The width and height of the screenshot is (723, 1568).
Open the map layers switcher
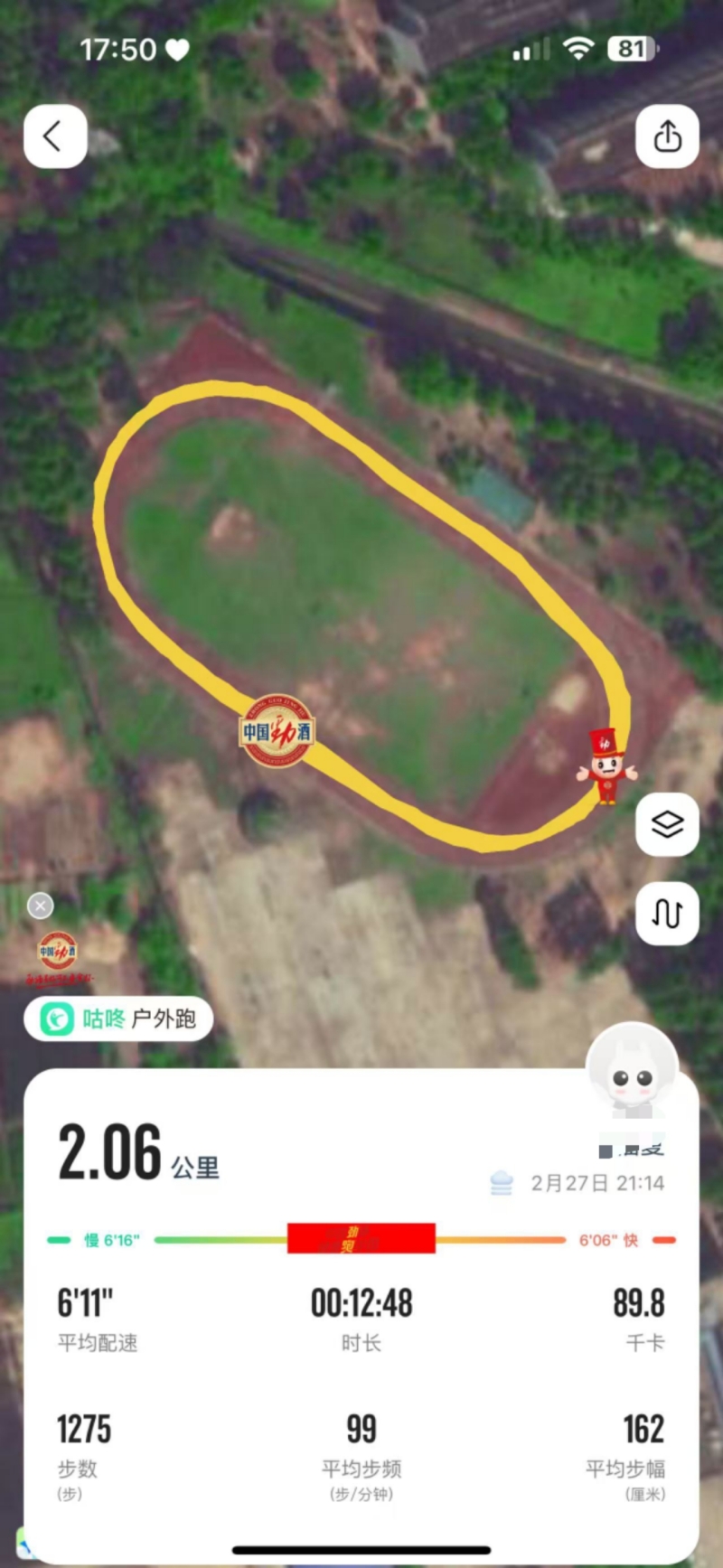(667, 824)
